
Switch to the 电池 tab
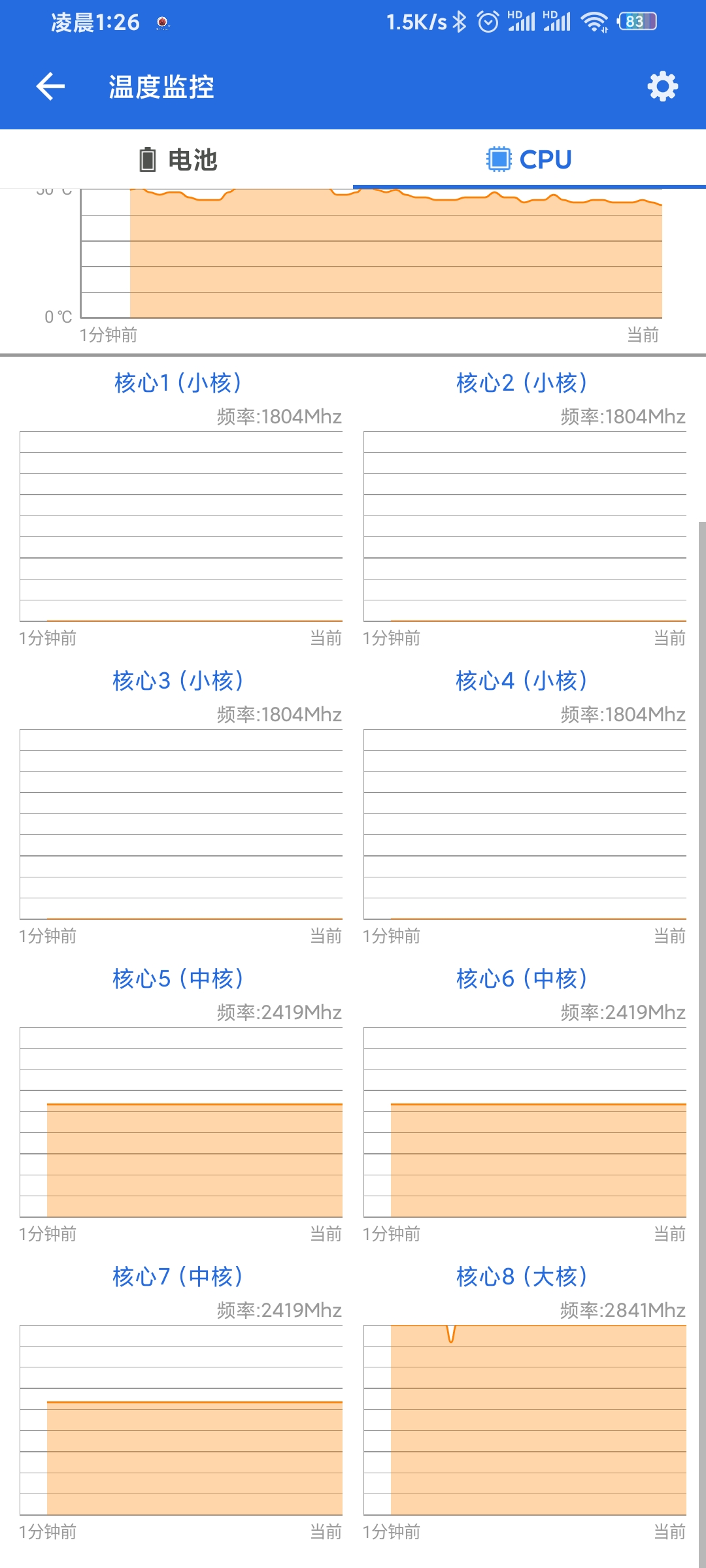tap(176, 159)
